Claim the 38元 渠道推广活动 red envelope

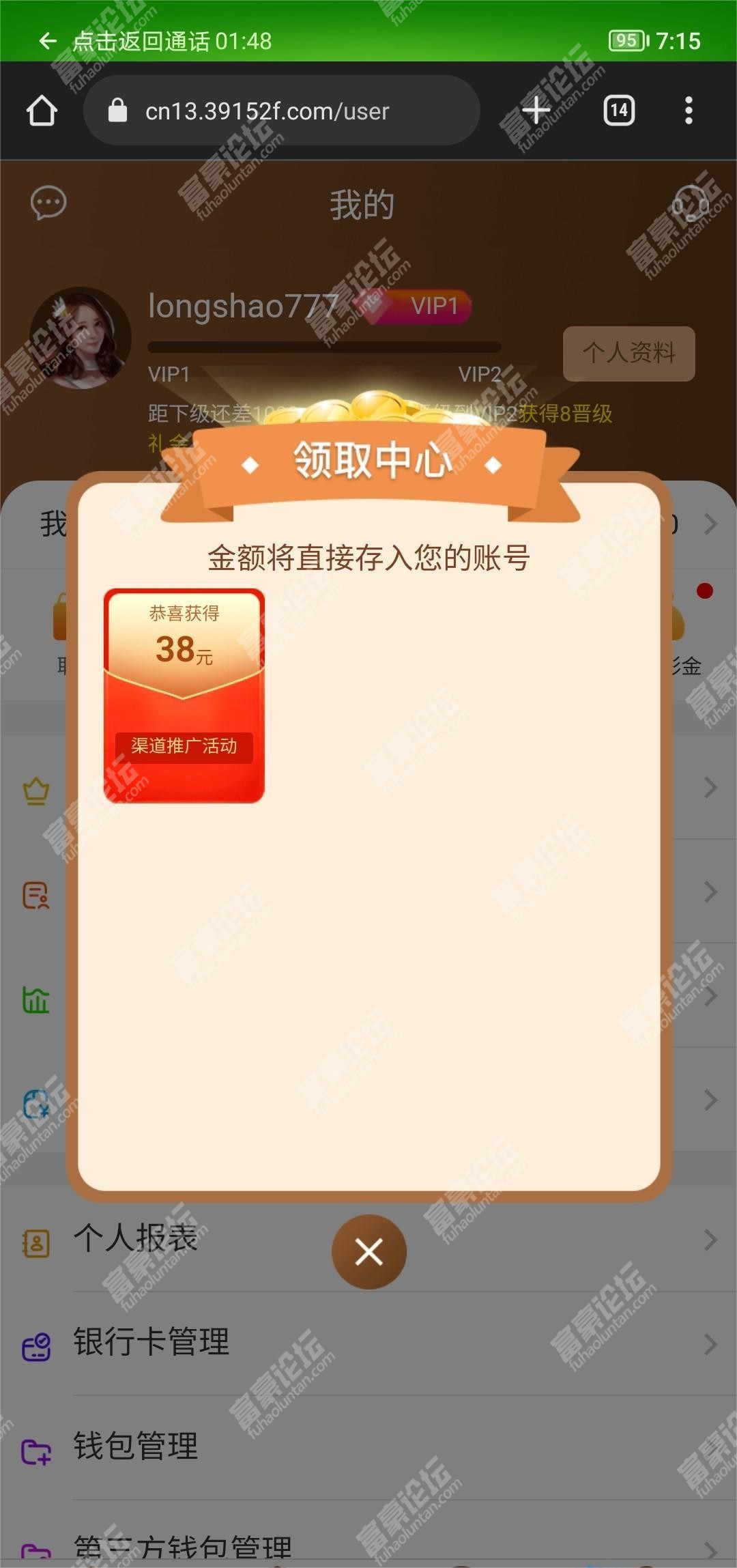(x=184, y=695)
